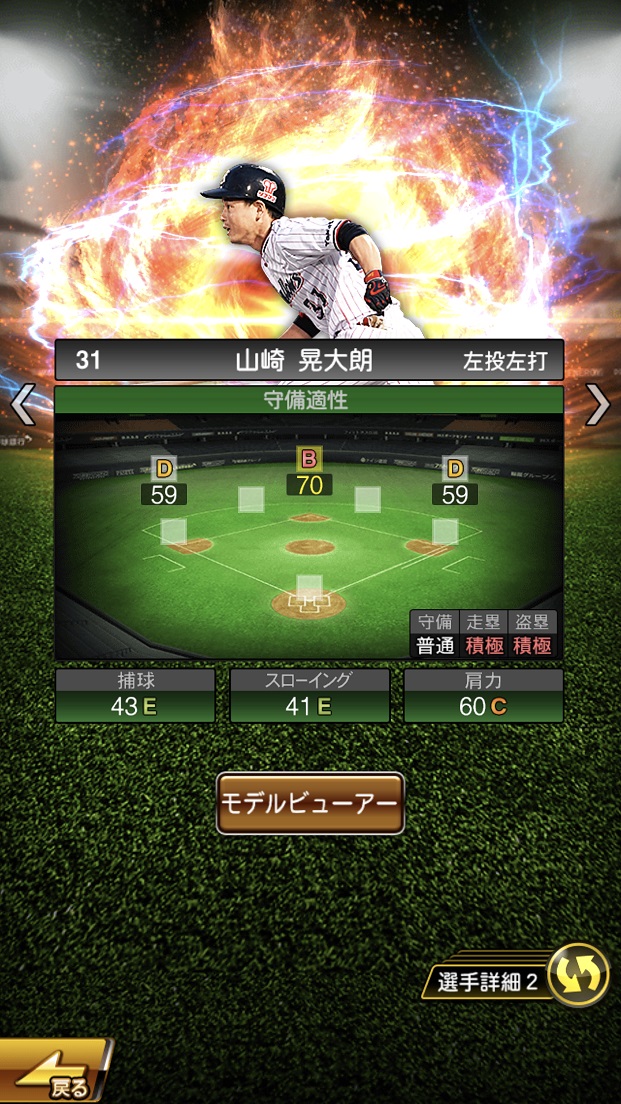The image size is (621, 1104).
Task: Show the next player with right arrow
Action: pos(597,404)
